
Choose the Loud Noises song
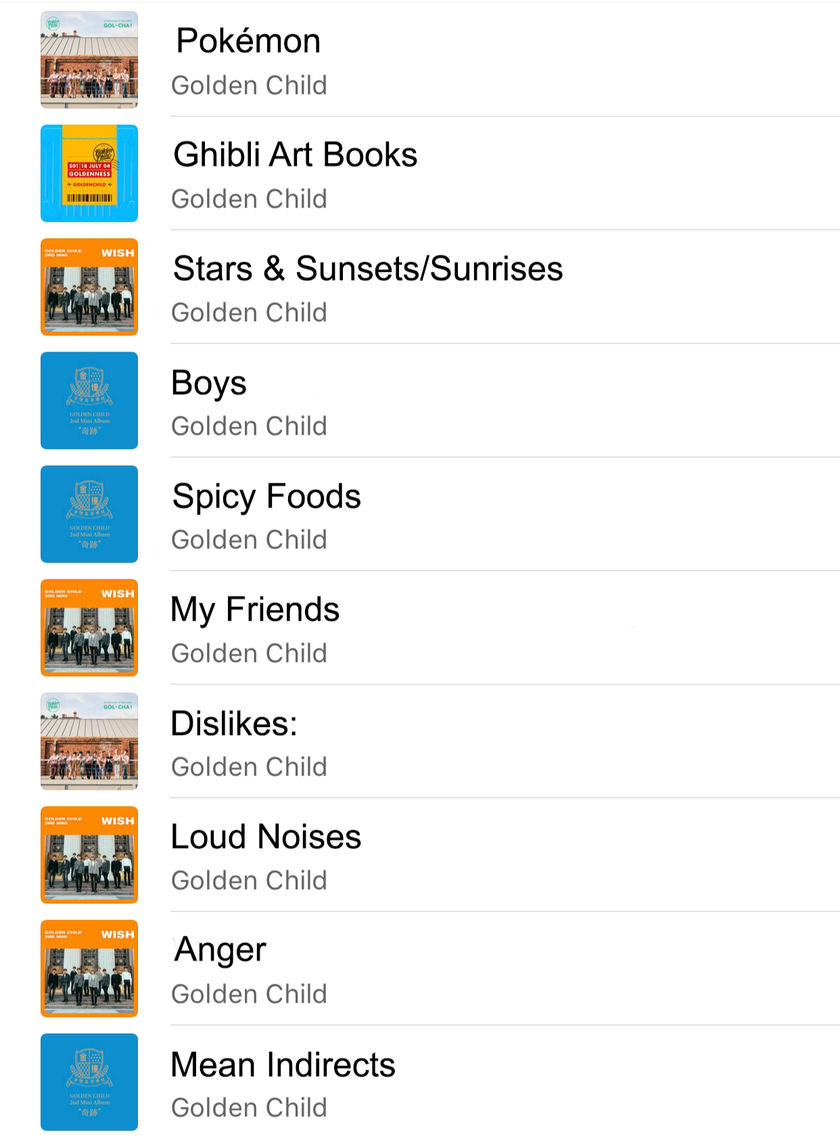(x=266, y=837)
